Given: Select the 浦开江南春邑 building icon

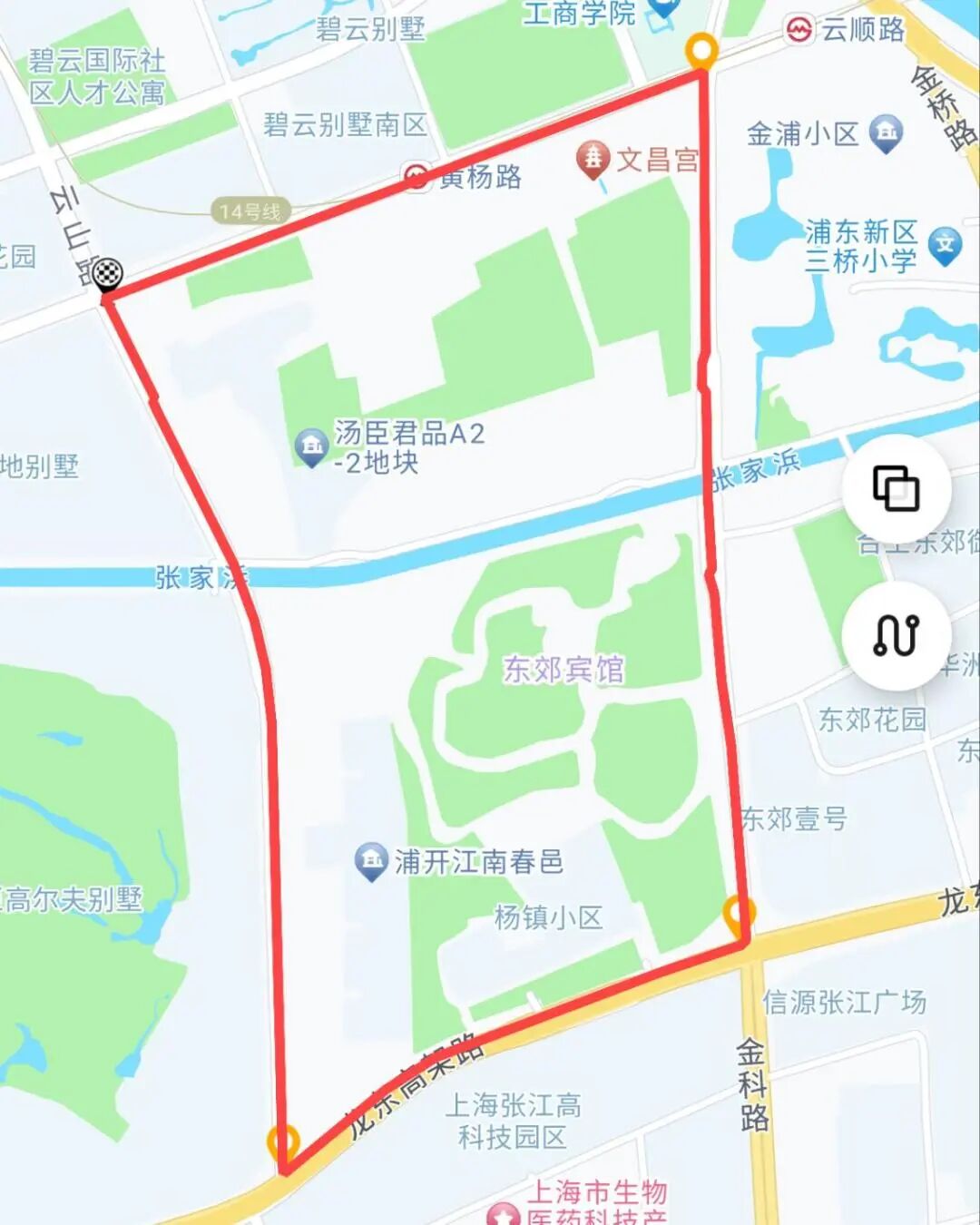Looking at the screenshot, I should pyautogui.click(x=371, y=860).
